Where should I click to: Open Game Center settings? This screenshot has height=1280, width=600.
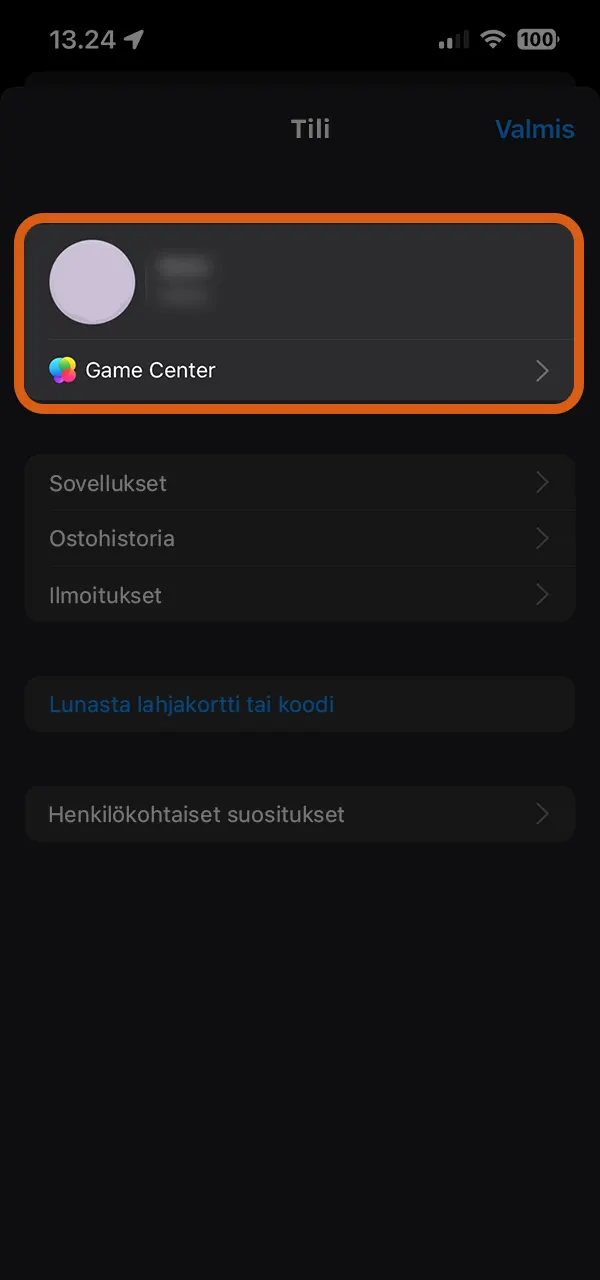click(x=300, y=371)
